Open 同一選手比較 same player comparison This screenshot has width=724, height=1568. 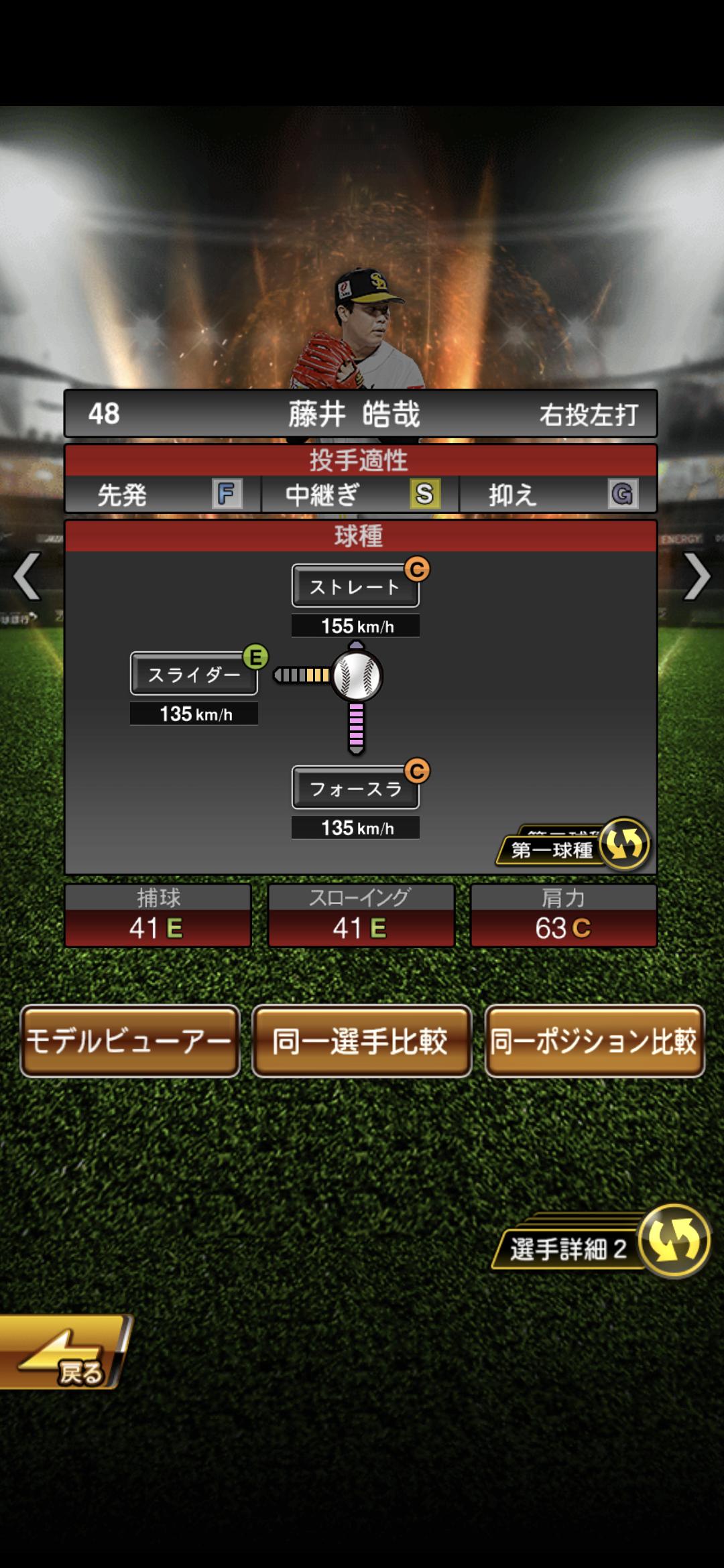click(361, 1041)
